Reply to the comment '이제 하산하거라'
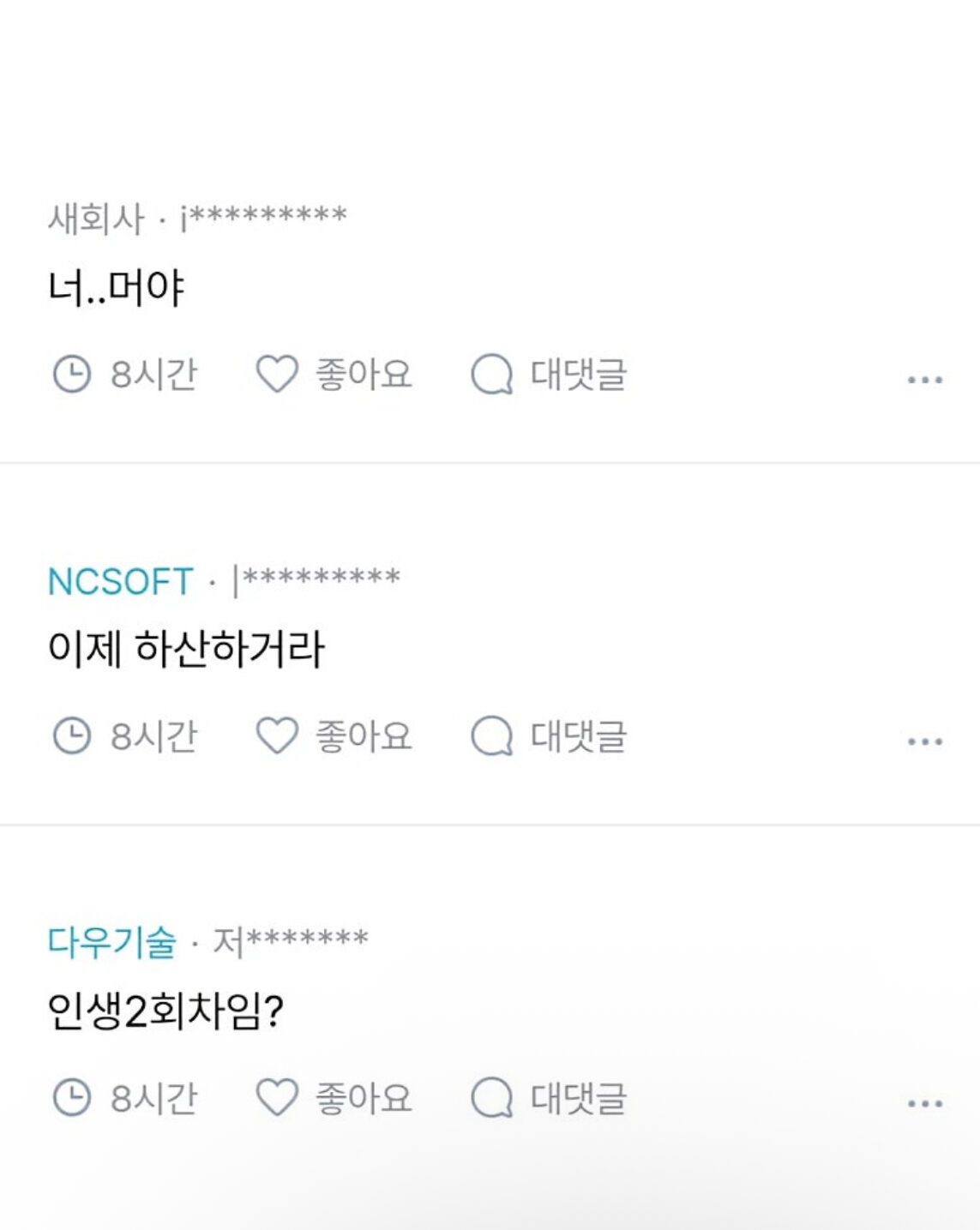This screenshot has height=1230, width=980. click(x=549, y=736)
